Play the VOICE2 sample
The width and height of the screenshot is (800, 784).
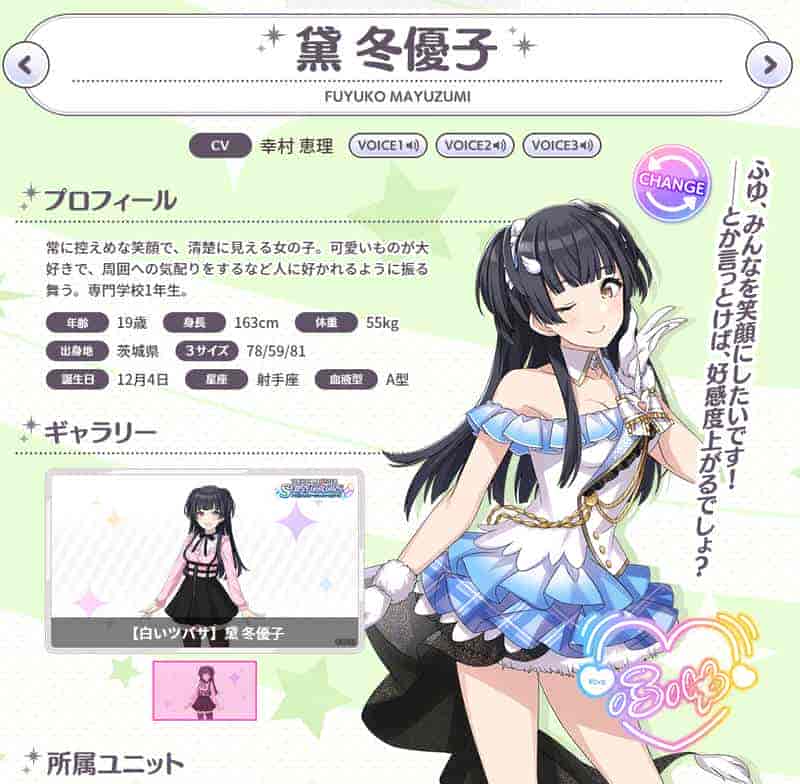click(474, 146)
